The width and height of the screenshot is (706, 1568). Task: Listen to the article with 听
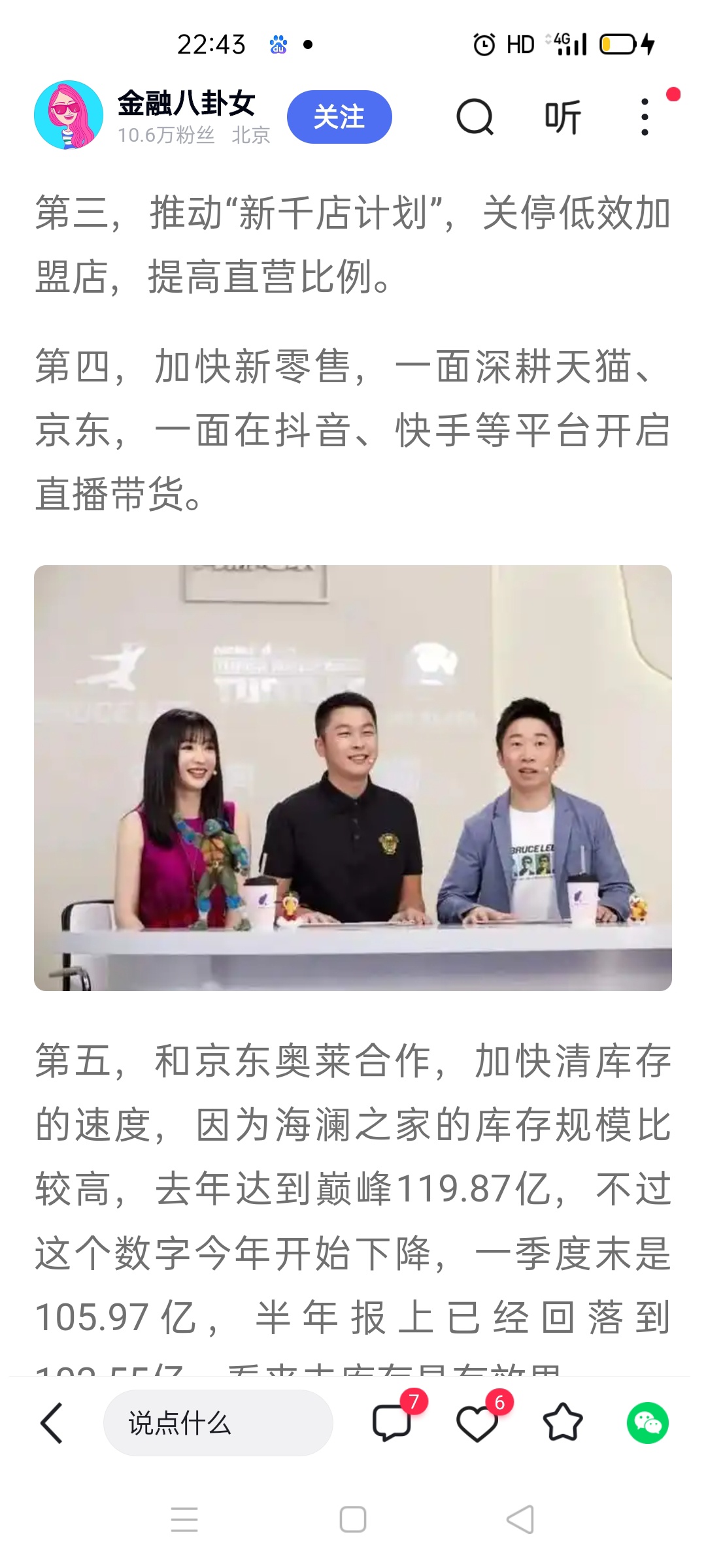click(x=562, y=117)
